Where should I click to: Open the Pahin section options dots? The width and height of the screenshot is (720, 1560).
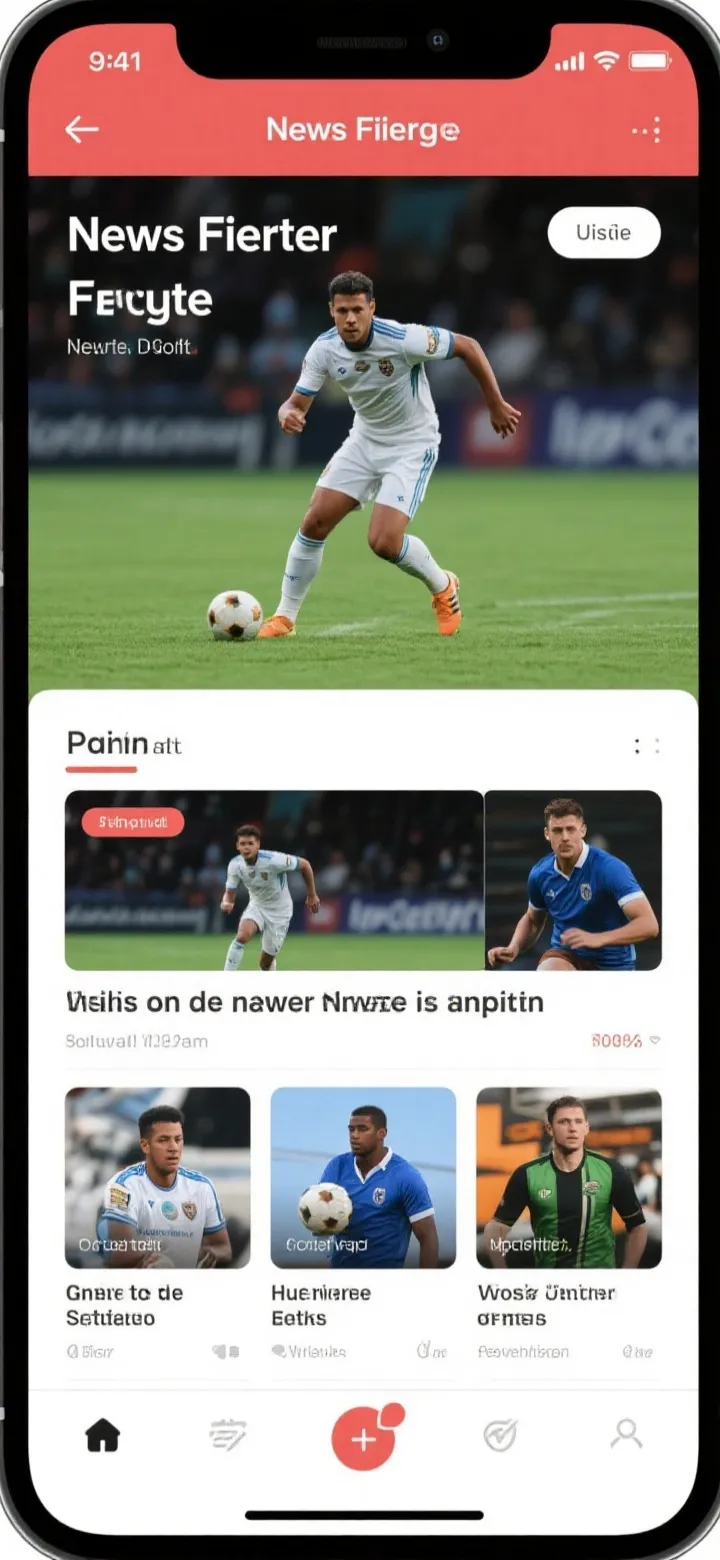tap(647, 746)
